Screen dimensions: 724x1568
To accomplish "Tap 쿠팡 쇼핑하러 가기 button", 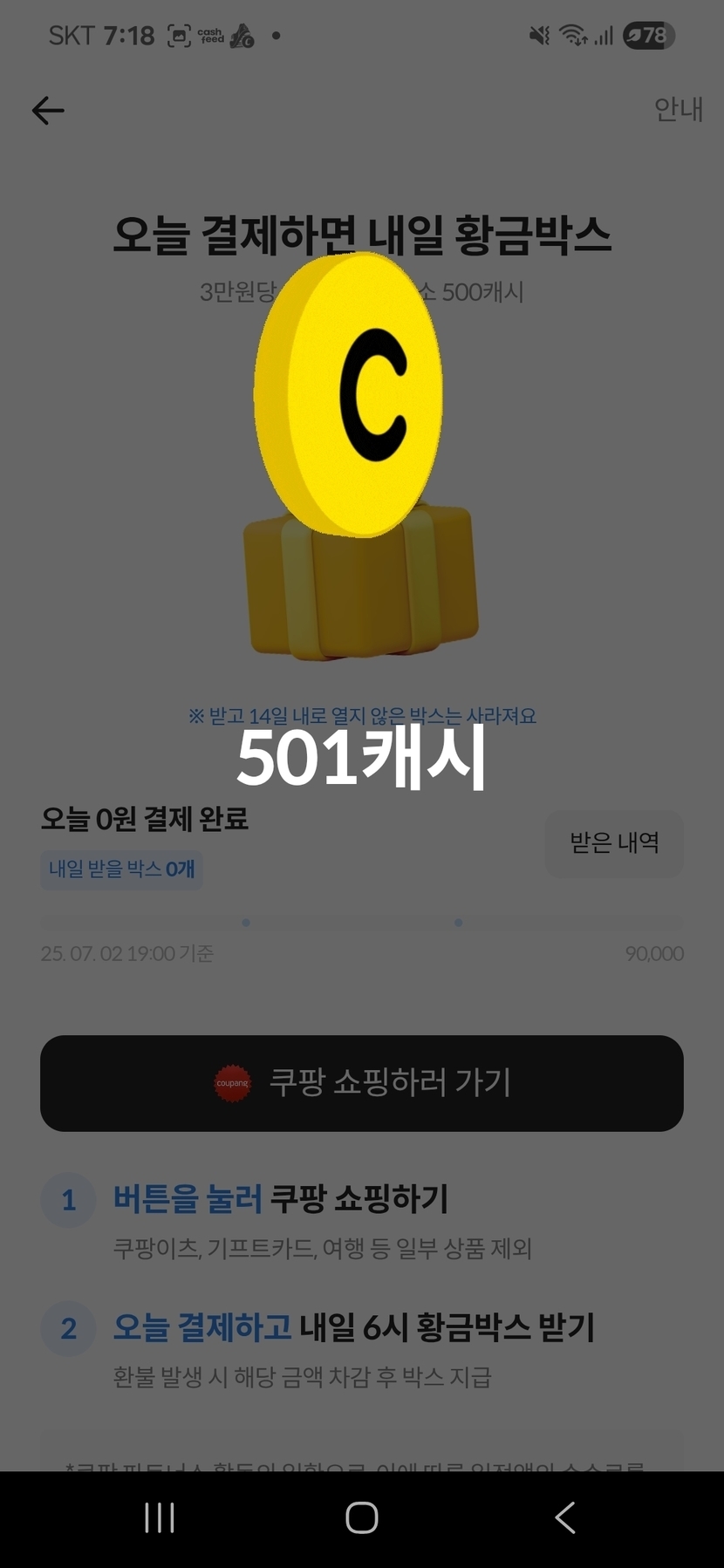I will tap(362, 1083).
